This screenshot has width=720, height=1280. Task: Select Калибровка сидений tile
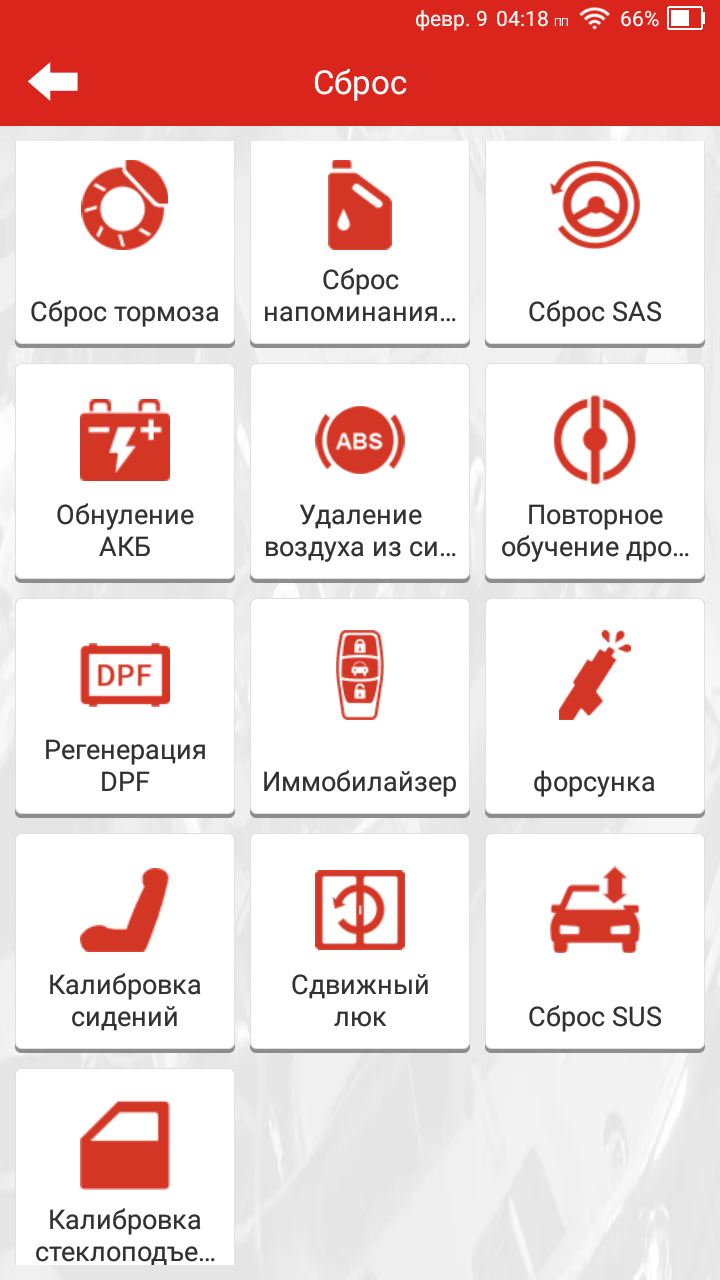125,941
